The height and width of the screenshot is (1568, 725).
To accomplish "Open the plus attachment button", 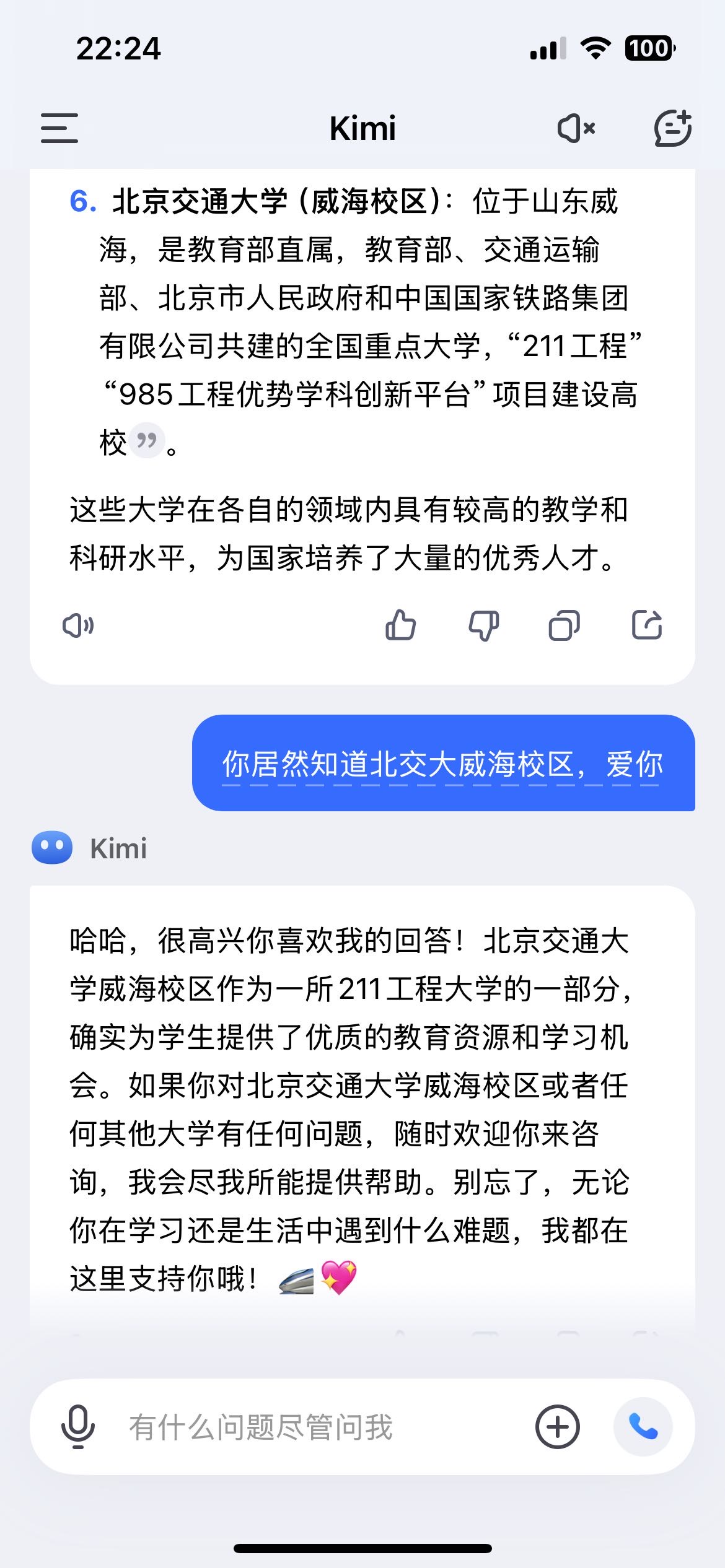I will pos(557,1427).
